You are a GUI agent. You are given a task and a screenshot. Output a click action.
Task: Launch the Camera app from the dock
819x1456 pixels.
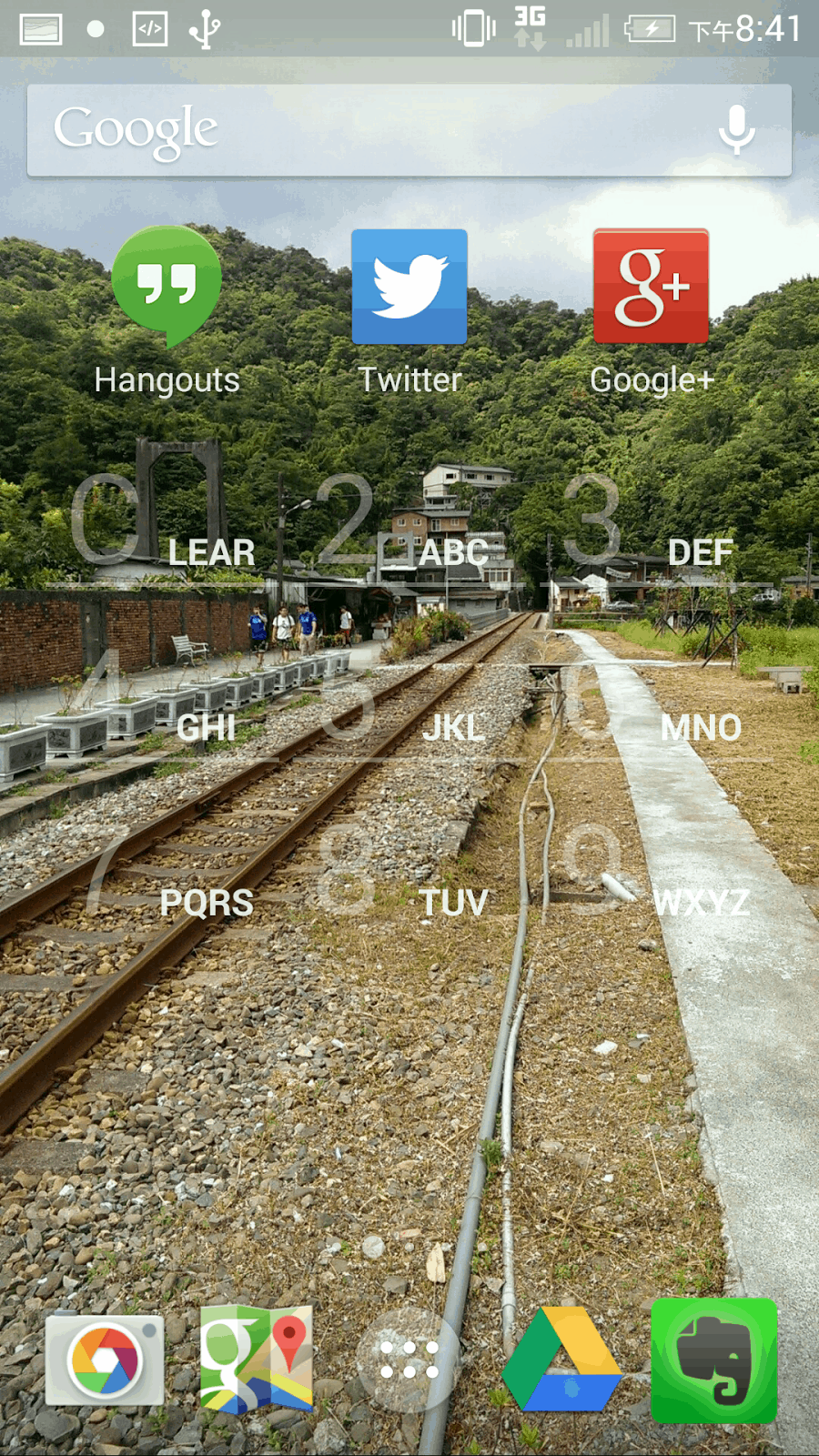[x=105, y=1360]
